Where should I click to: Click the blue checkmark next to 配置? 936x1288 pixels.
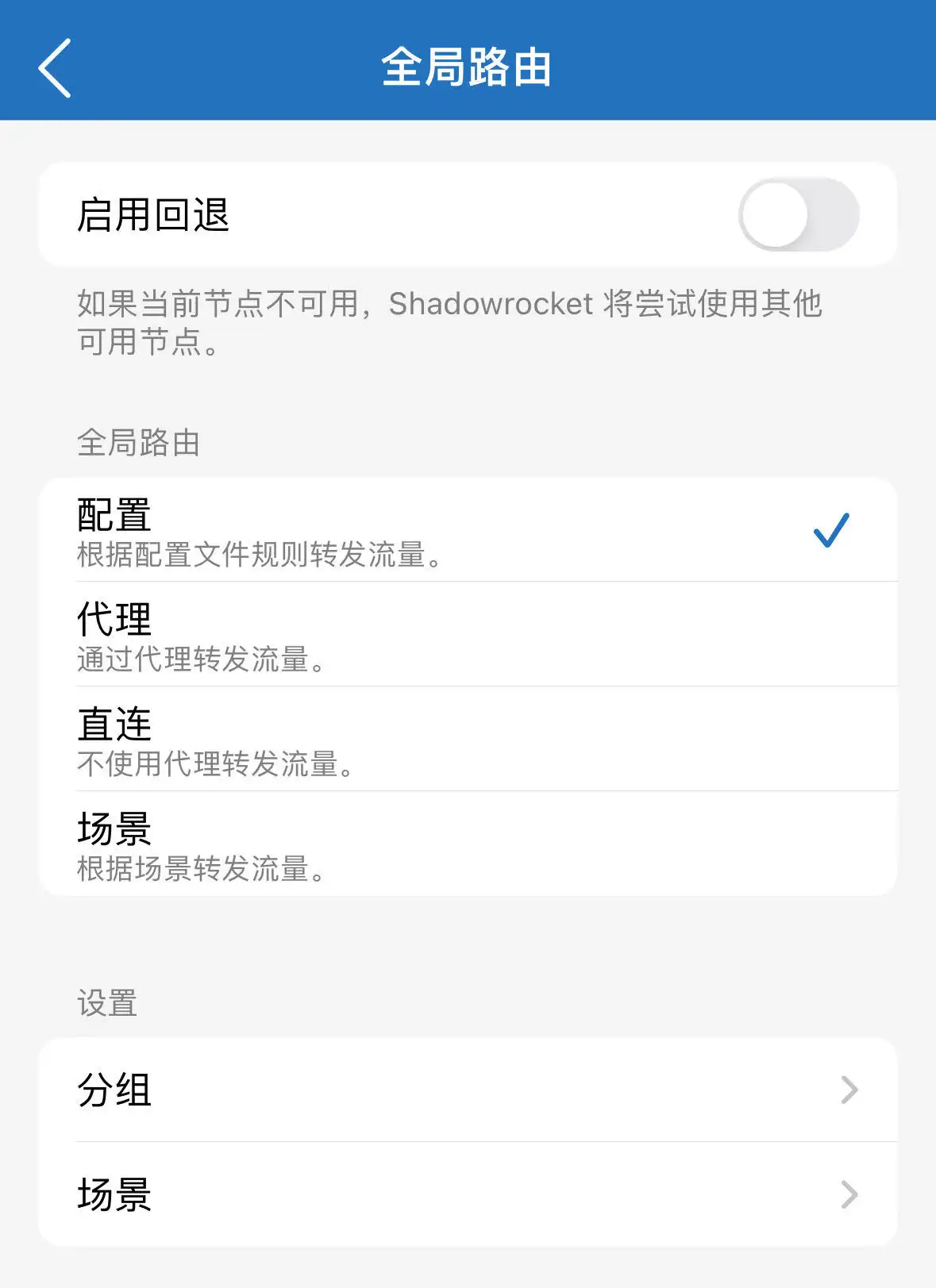pos(830,530)
